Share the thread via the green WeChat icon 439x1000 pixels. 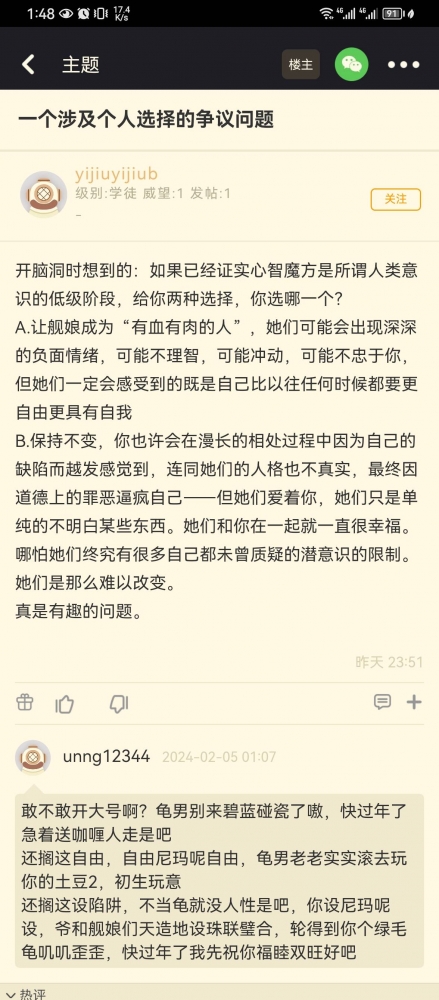pos(352,64)
